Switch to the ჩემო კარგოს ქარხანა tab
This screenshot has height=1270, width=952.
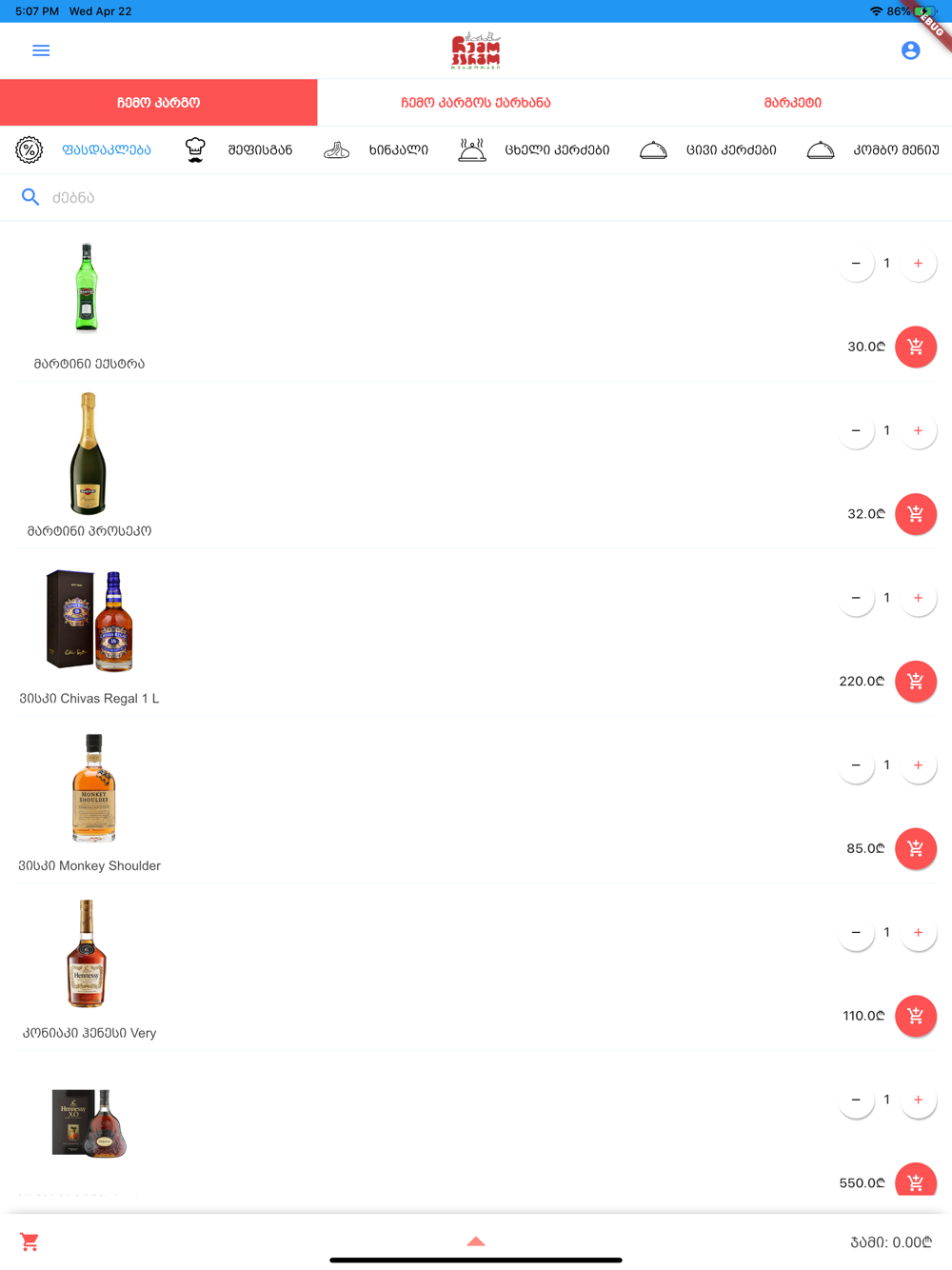tap(475, 103)
